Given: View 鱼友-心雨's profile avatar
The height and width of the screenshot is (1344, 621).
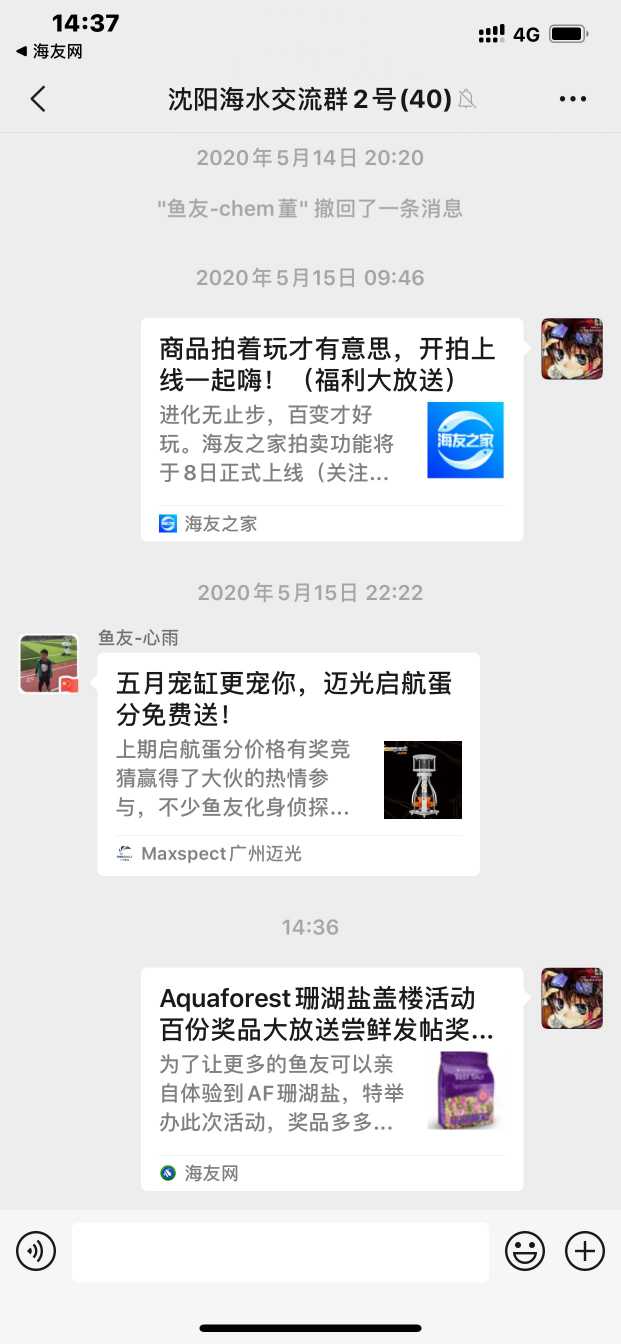Looking at the screenshot, I should click(x=49, y=663).
